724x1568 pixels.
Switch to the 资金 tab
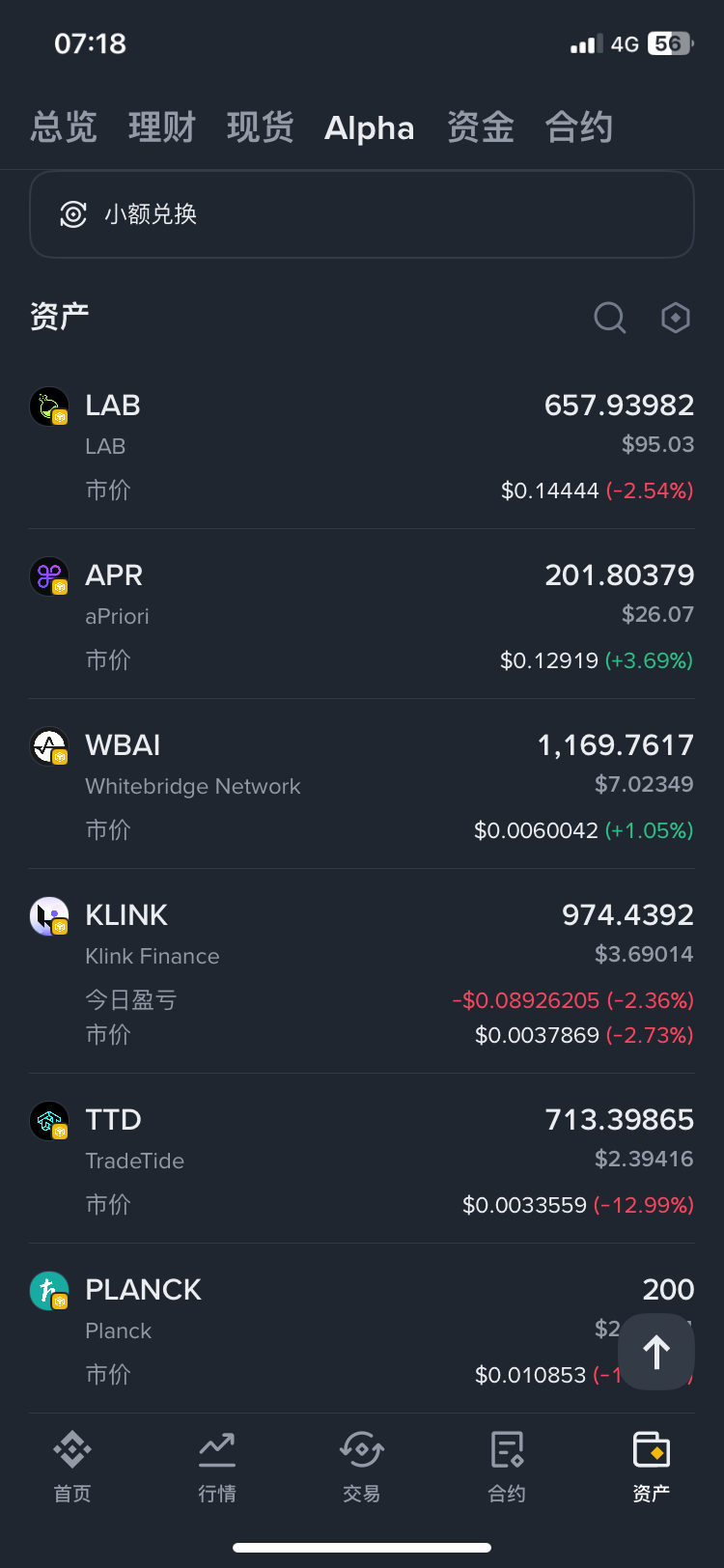tap(480, 127)
